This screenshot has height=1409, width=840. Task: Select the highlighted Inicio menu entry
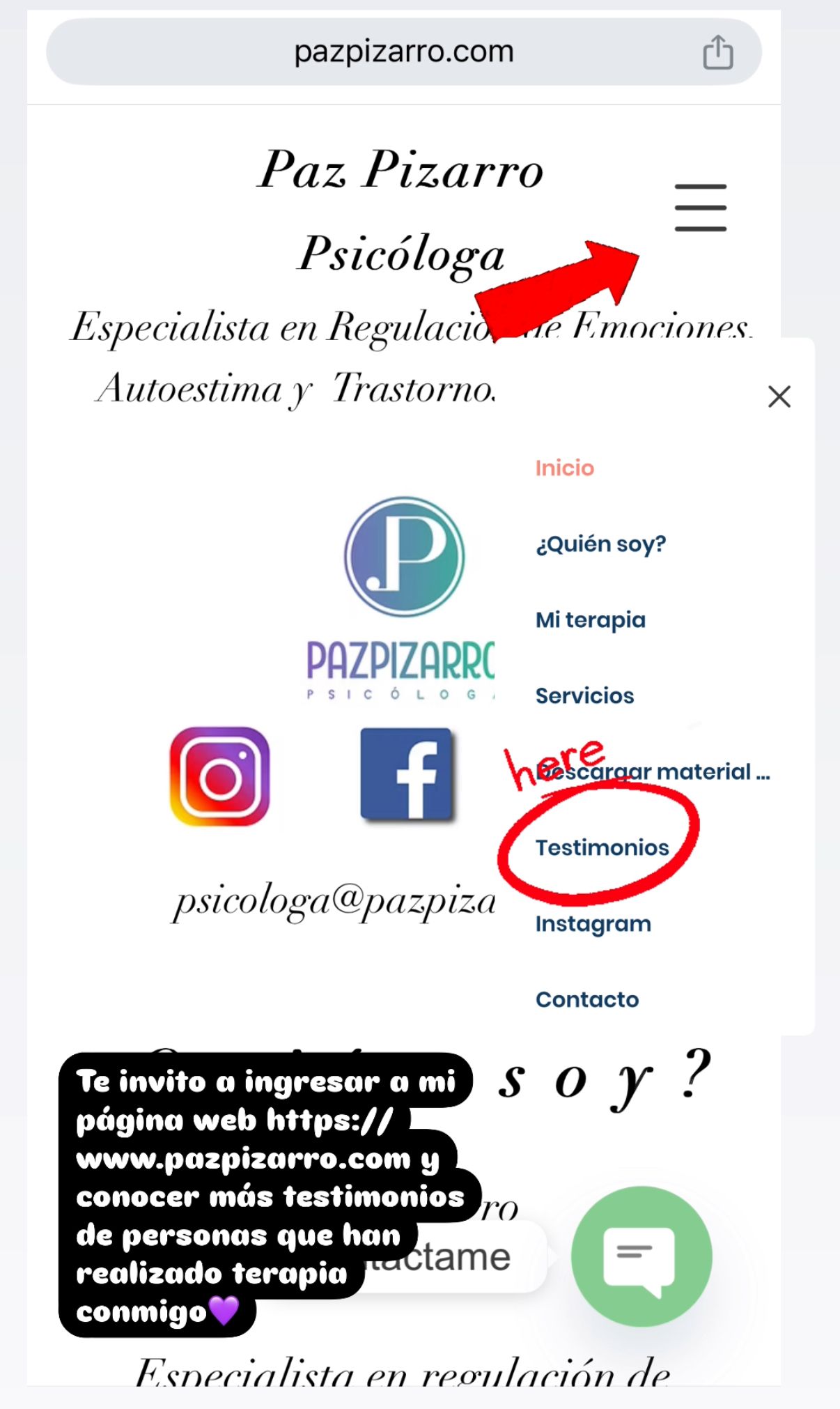(x=565, y=468)
